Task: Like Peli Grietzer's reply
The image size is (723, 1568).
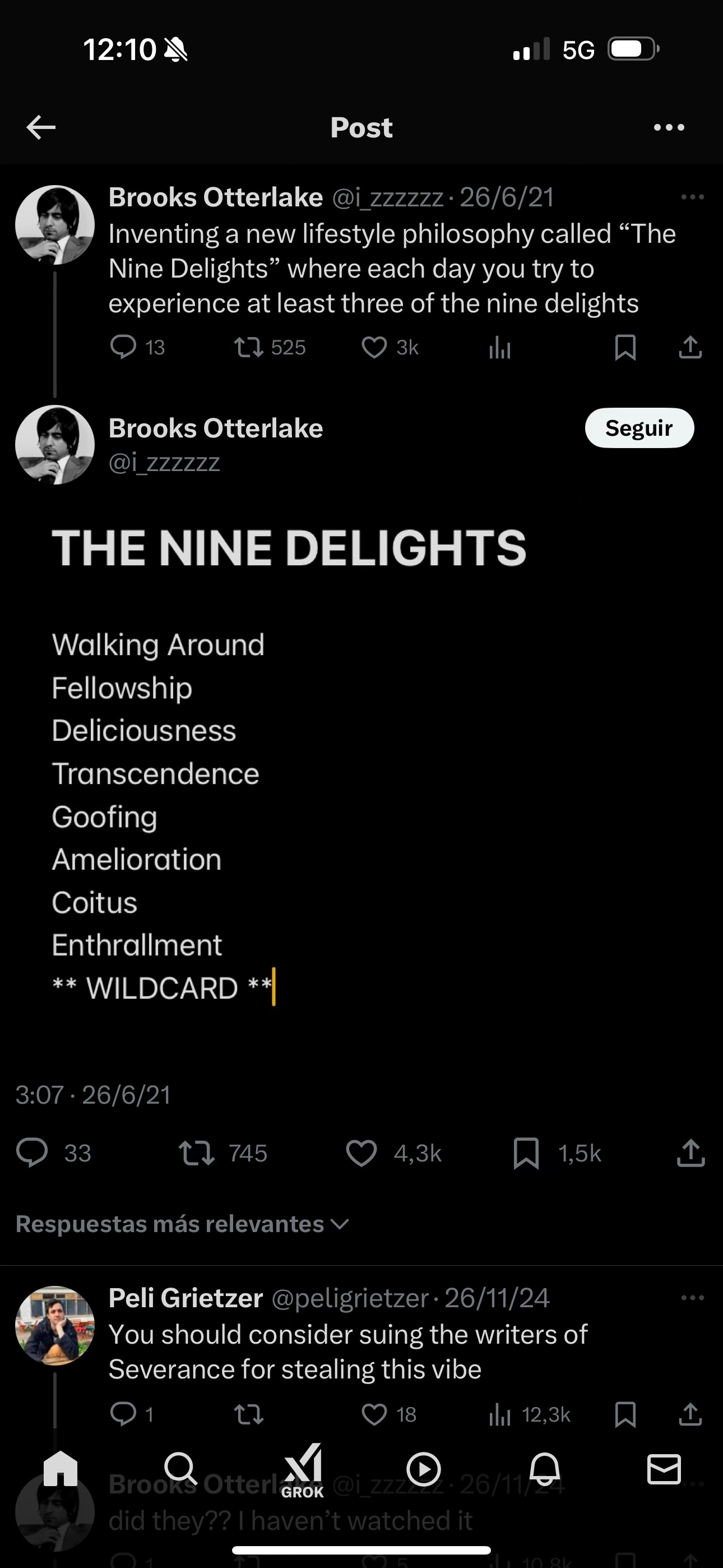Action: pos(374,1414)
